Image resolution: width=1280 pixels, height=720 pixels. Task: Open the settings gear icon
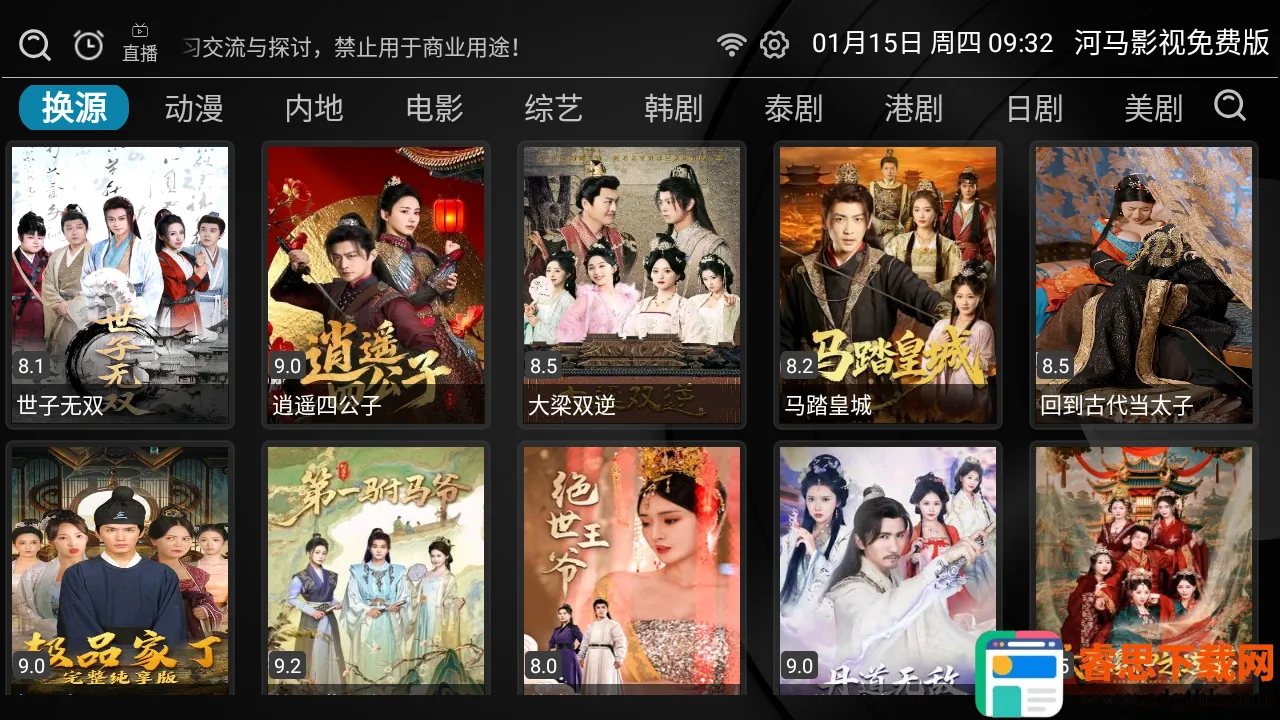pos(774,44)
